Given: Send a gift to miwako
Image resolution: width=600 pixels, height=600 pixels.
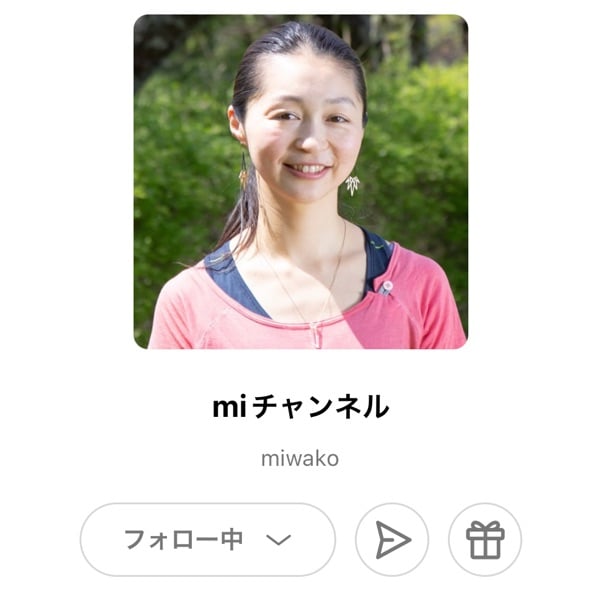Looking at the screenshot, I should pyautogui.click(x=485, y=540).
